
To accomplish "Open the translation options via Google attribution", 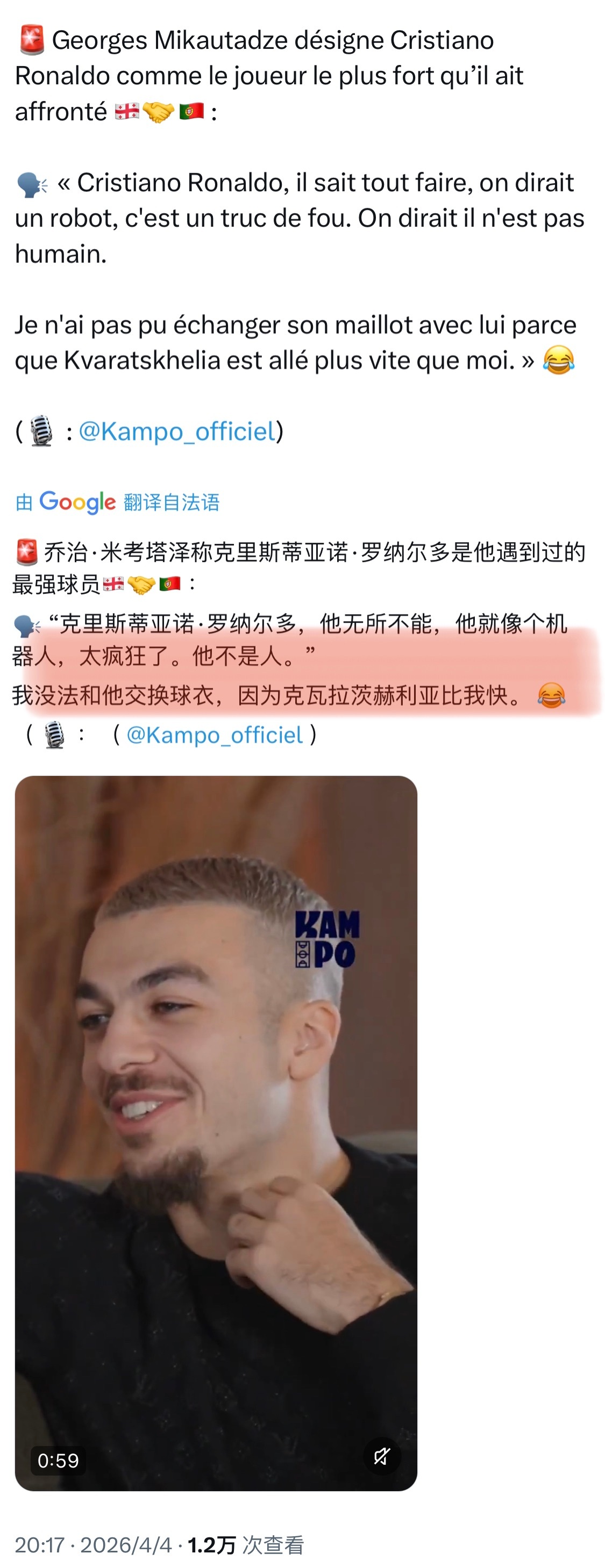I will (x=76, y=502).
